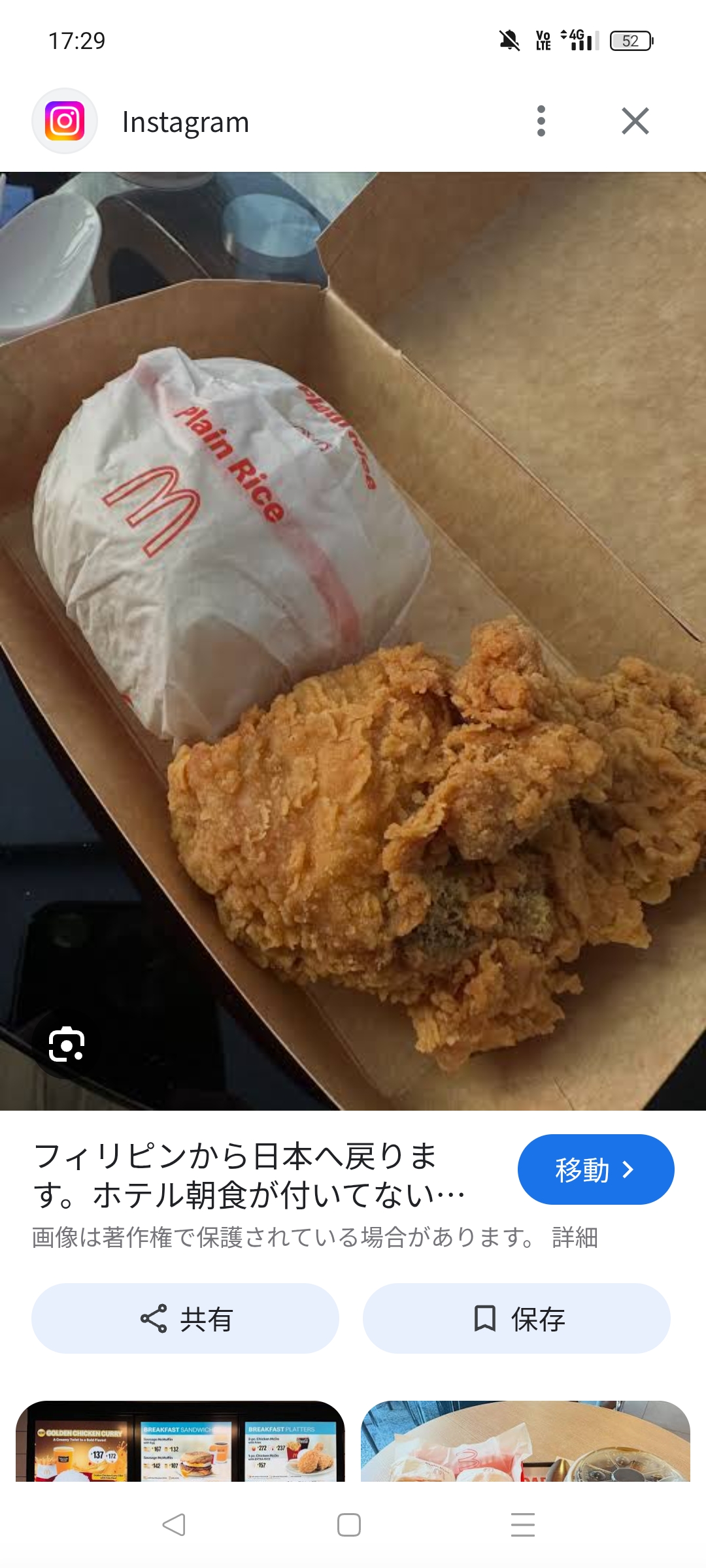706x1568 pixels.
Task: Share this image via 共有
Action: tap(186, 1319)
